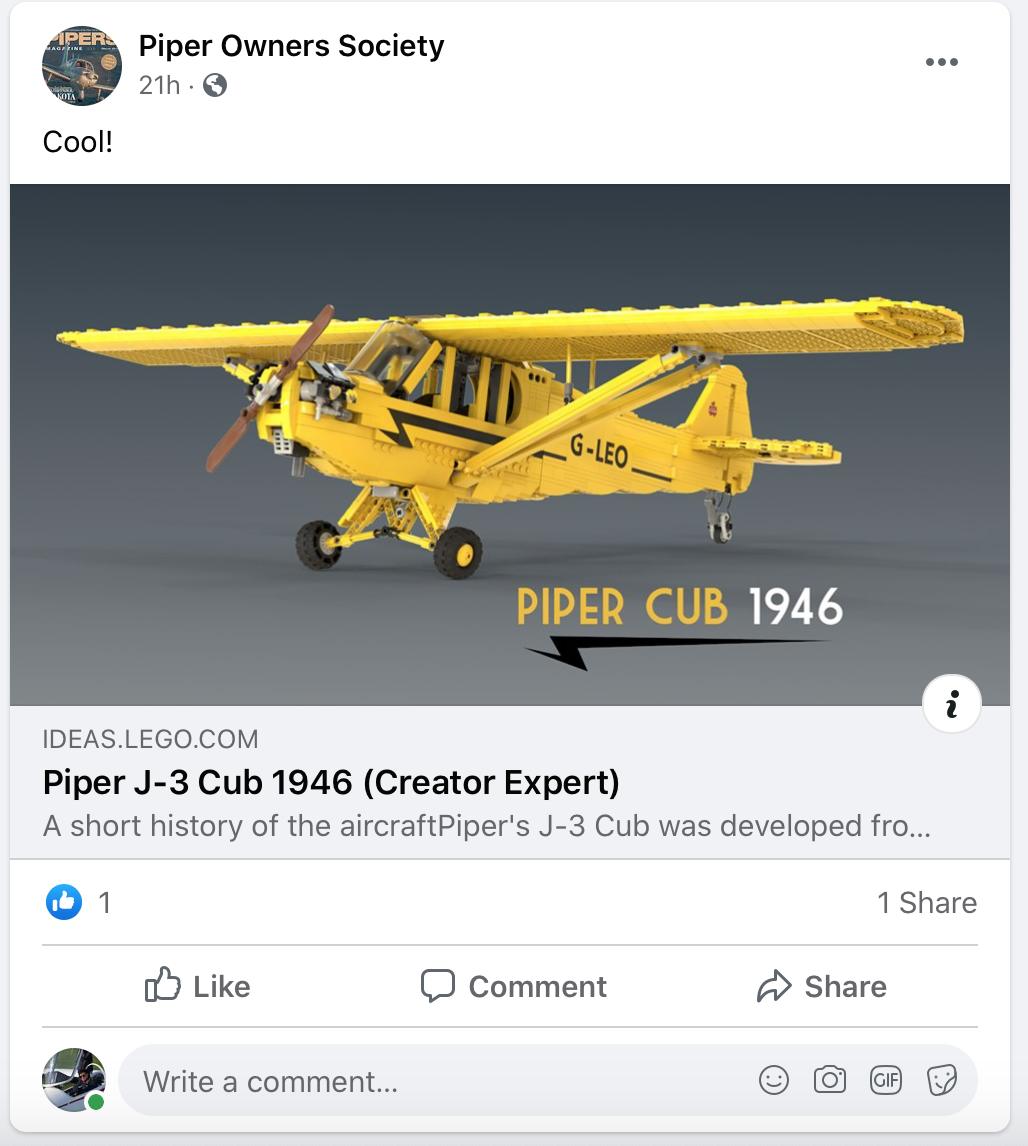Insert an emoji into the comment

pyautogui.click(x=774, y=1080)
